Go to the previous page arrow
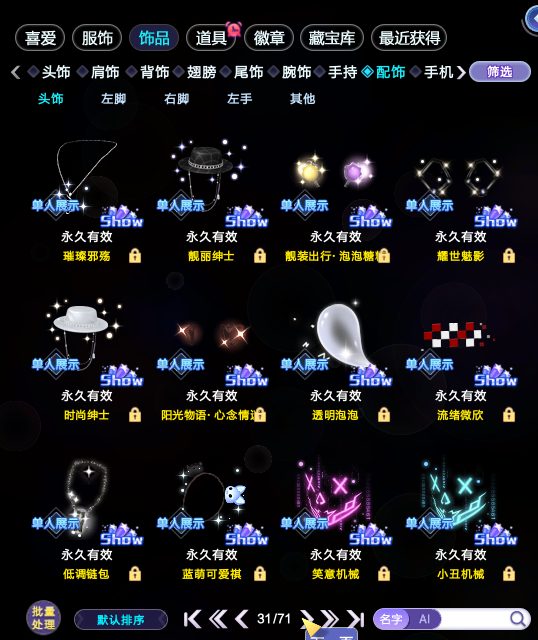The width and height of the screenshot is (538, 640). (x=242, y=619)
